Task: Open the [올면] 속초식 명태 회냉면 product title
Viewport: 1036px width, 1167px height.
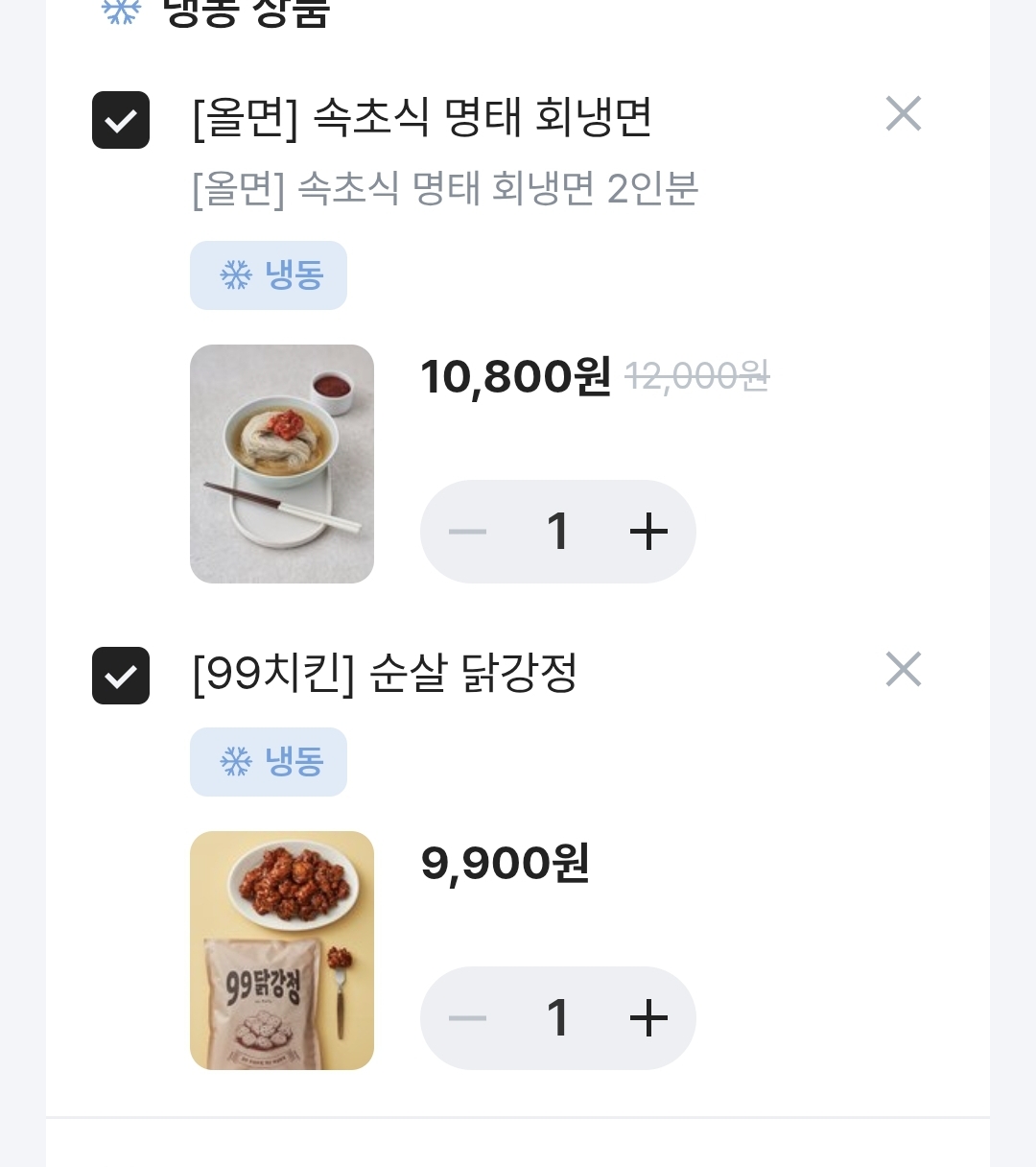Action: coord(422,118)
